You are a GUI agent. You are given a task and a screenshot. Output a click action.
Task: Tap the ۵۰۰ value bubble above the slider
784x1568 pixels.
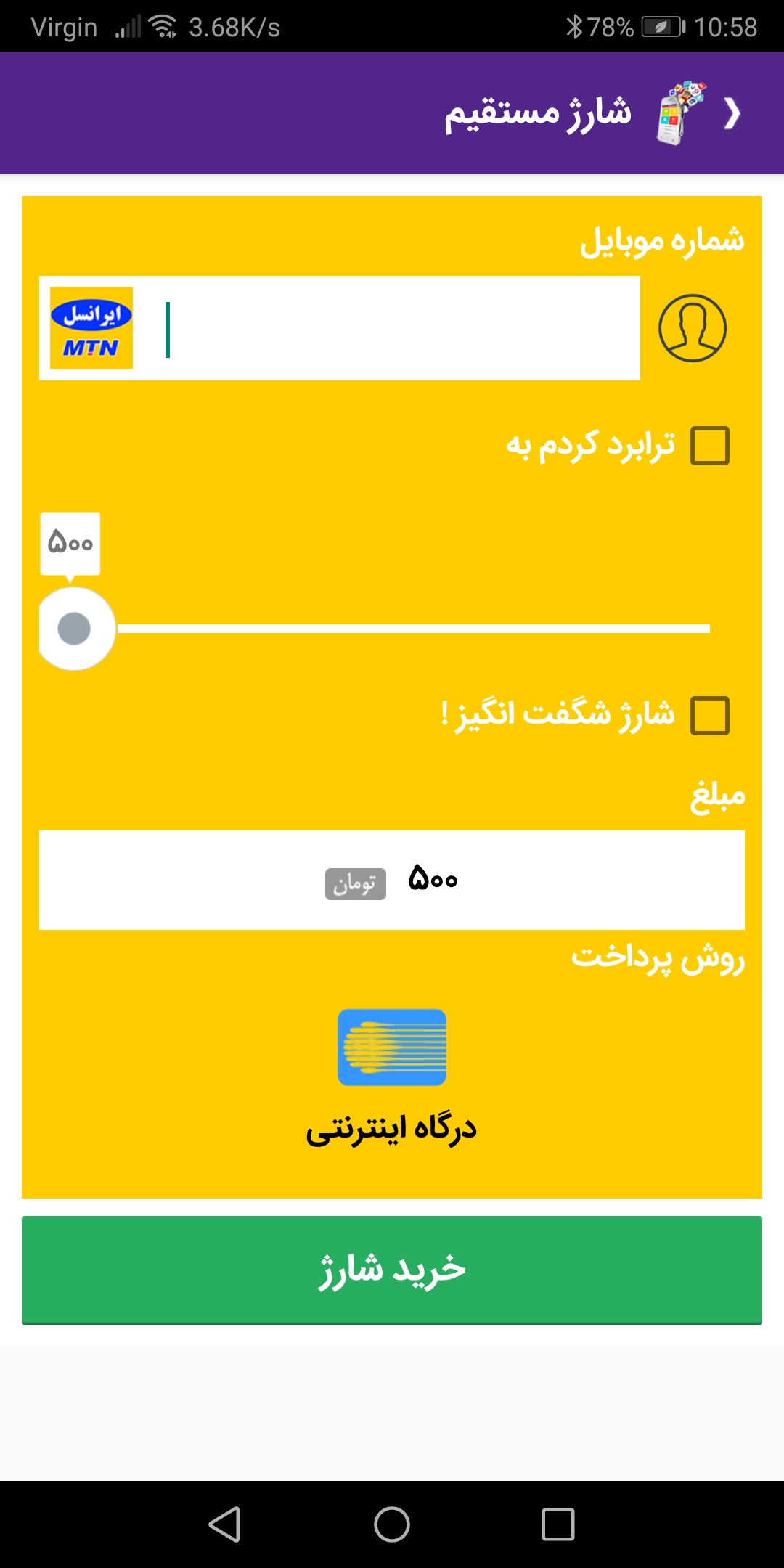(70, 541)
